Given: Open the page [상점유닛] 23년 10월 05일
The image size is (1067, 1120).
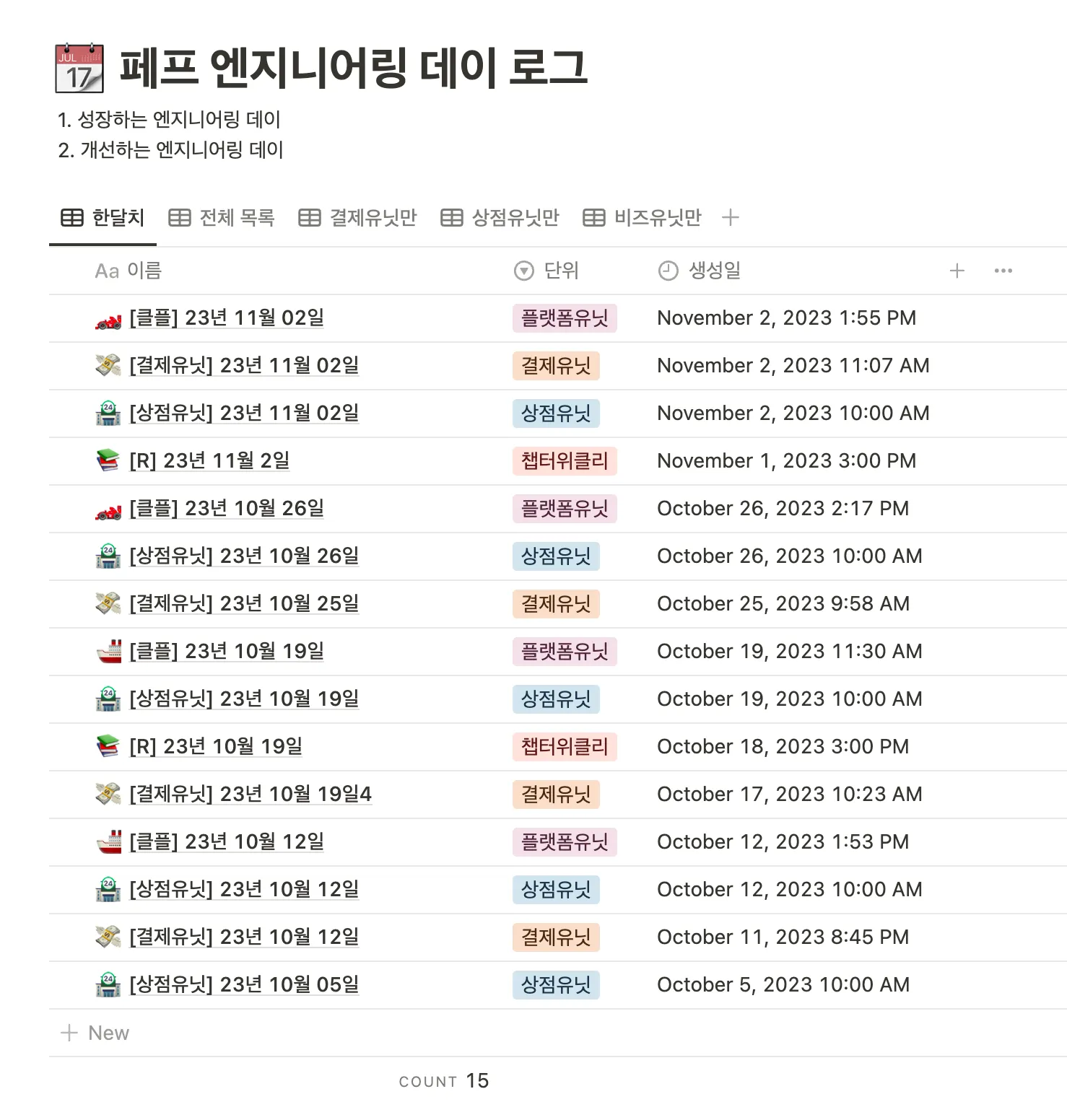Looking at the screenshot, I should pyautogui.click(x=244, y=984).
